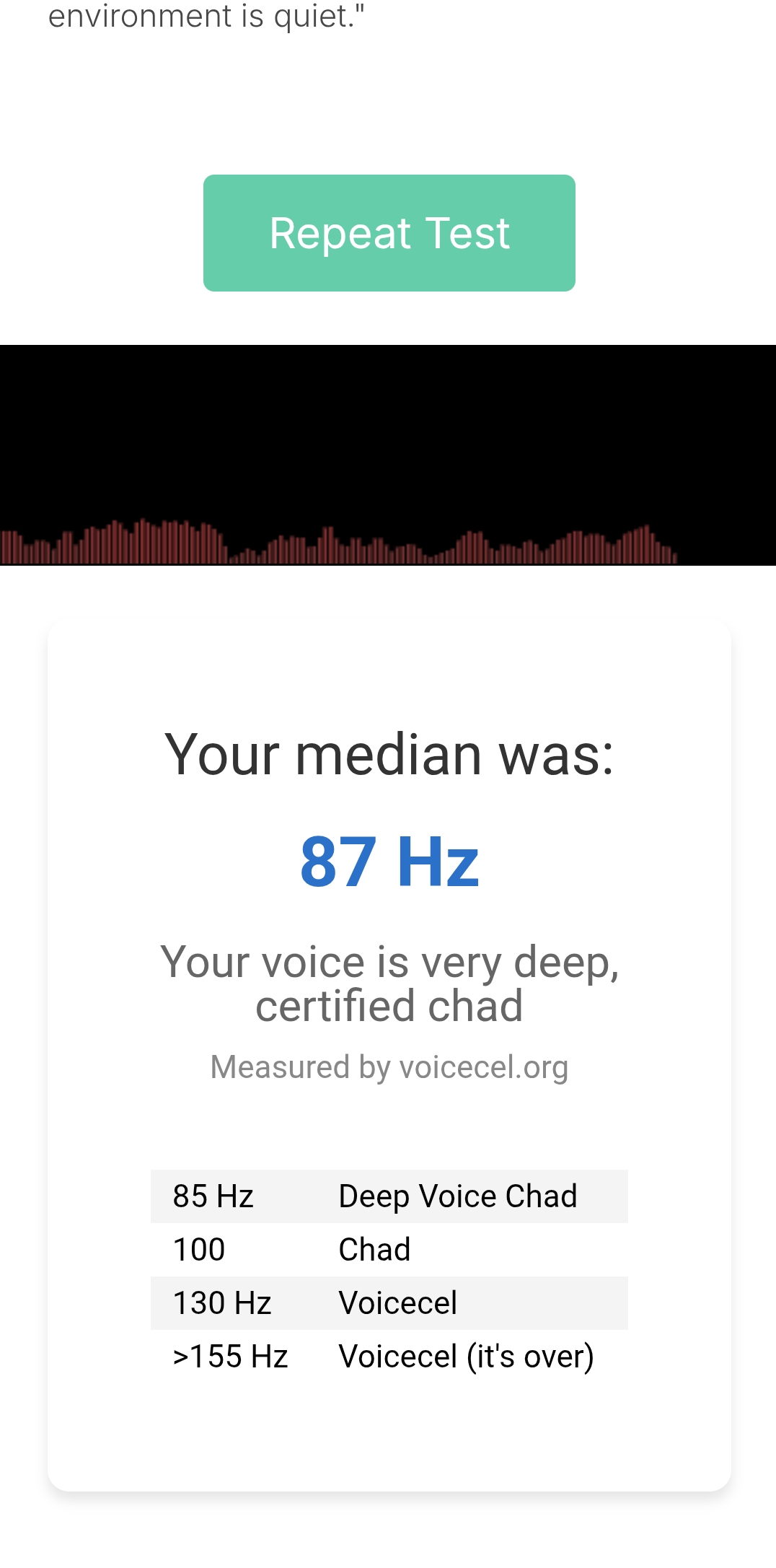Viewport: 776px width, 1568px height.
Task: Tap the Repeat Test button
Action: coord(389,233)
